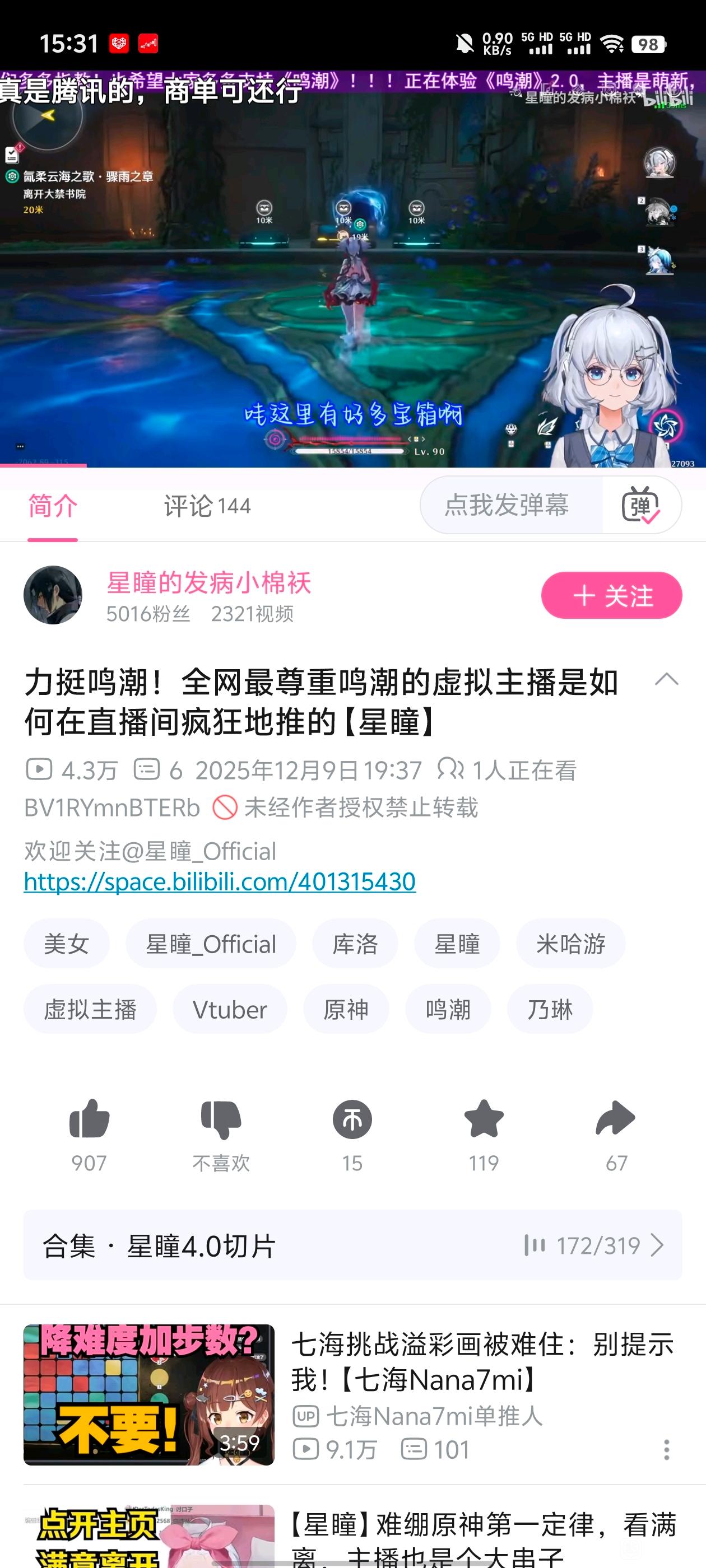Collapse the video description chevron
706x1568 pixels.
[x=666, y=679]
